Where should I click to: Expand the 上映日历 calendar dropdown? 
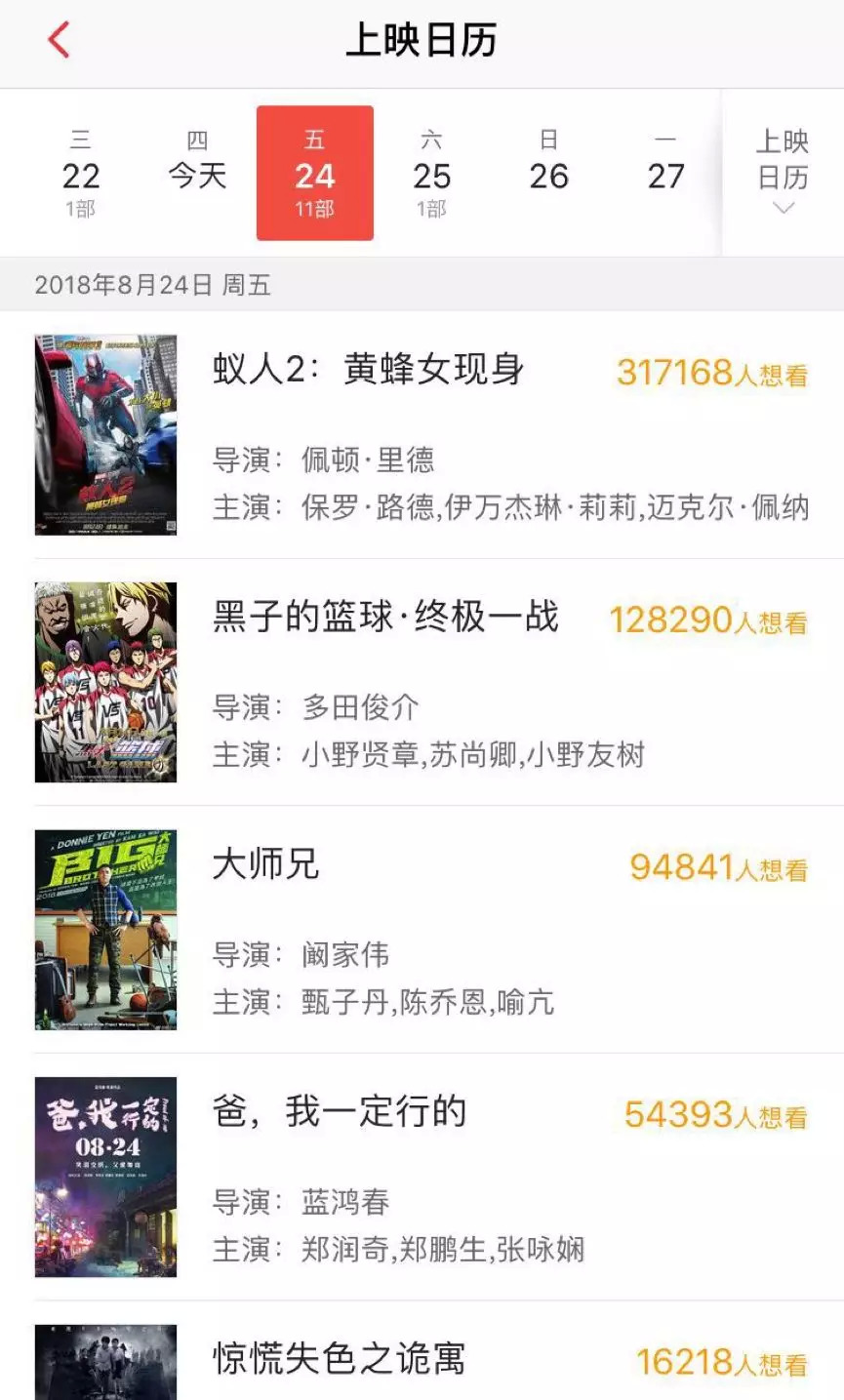pyautogui.click(x=783, y=173)
